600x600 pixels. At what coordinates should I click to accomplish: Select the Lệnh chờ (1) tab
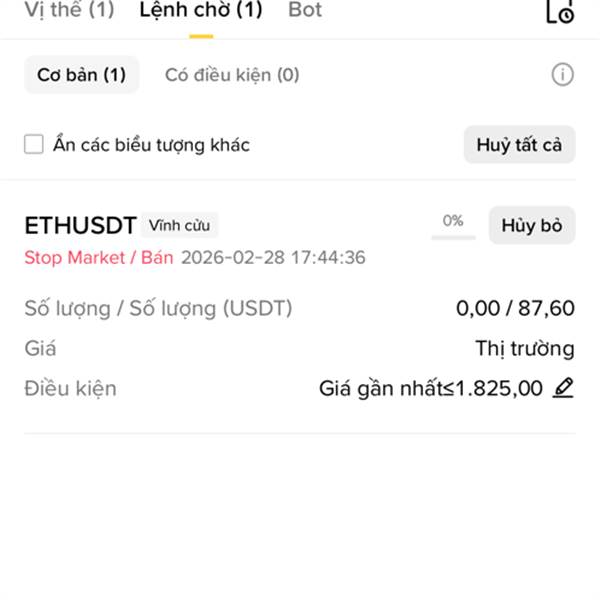pyautogui.click(x=200, y=11)
